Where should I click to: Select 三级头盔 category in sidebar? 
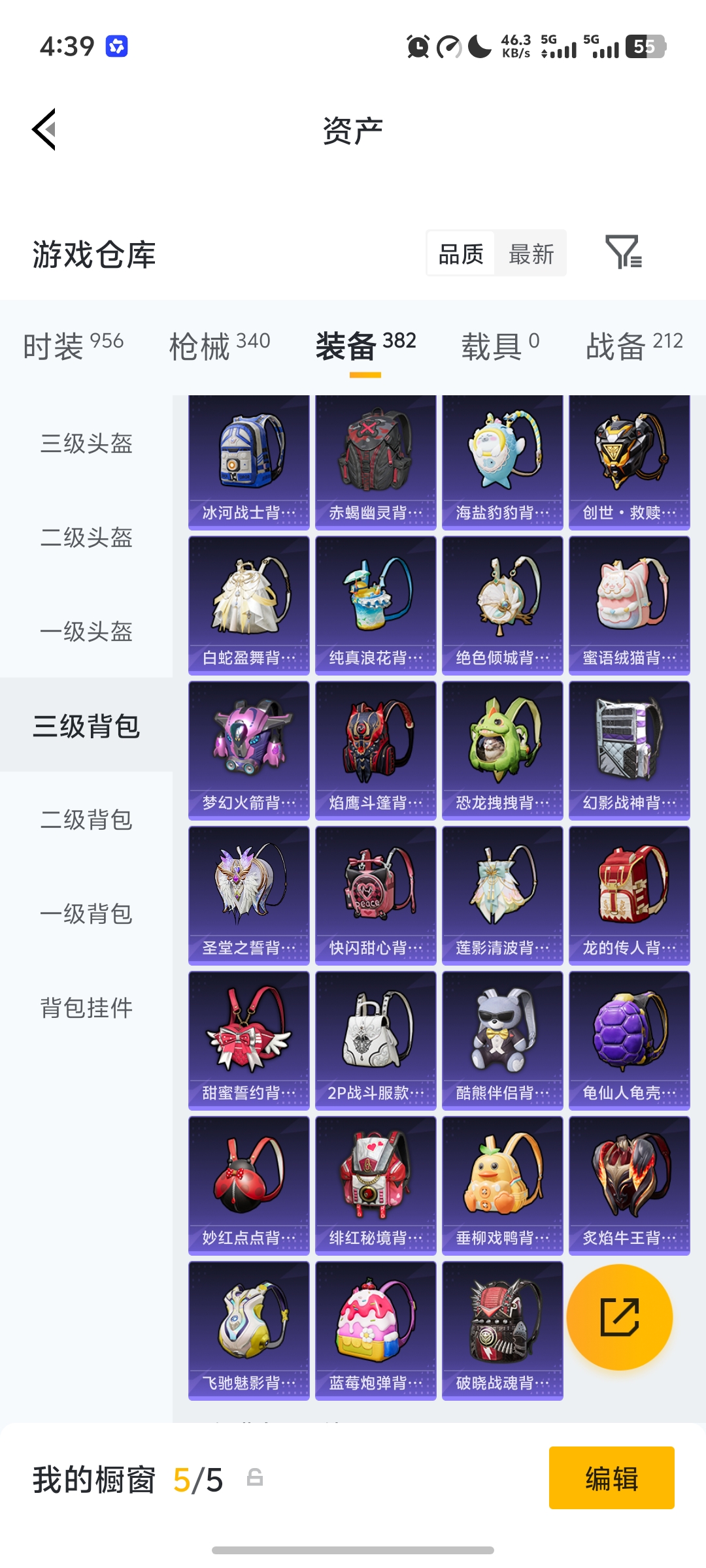pyautogui.click(x=85, y=444)
